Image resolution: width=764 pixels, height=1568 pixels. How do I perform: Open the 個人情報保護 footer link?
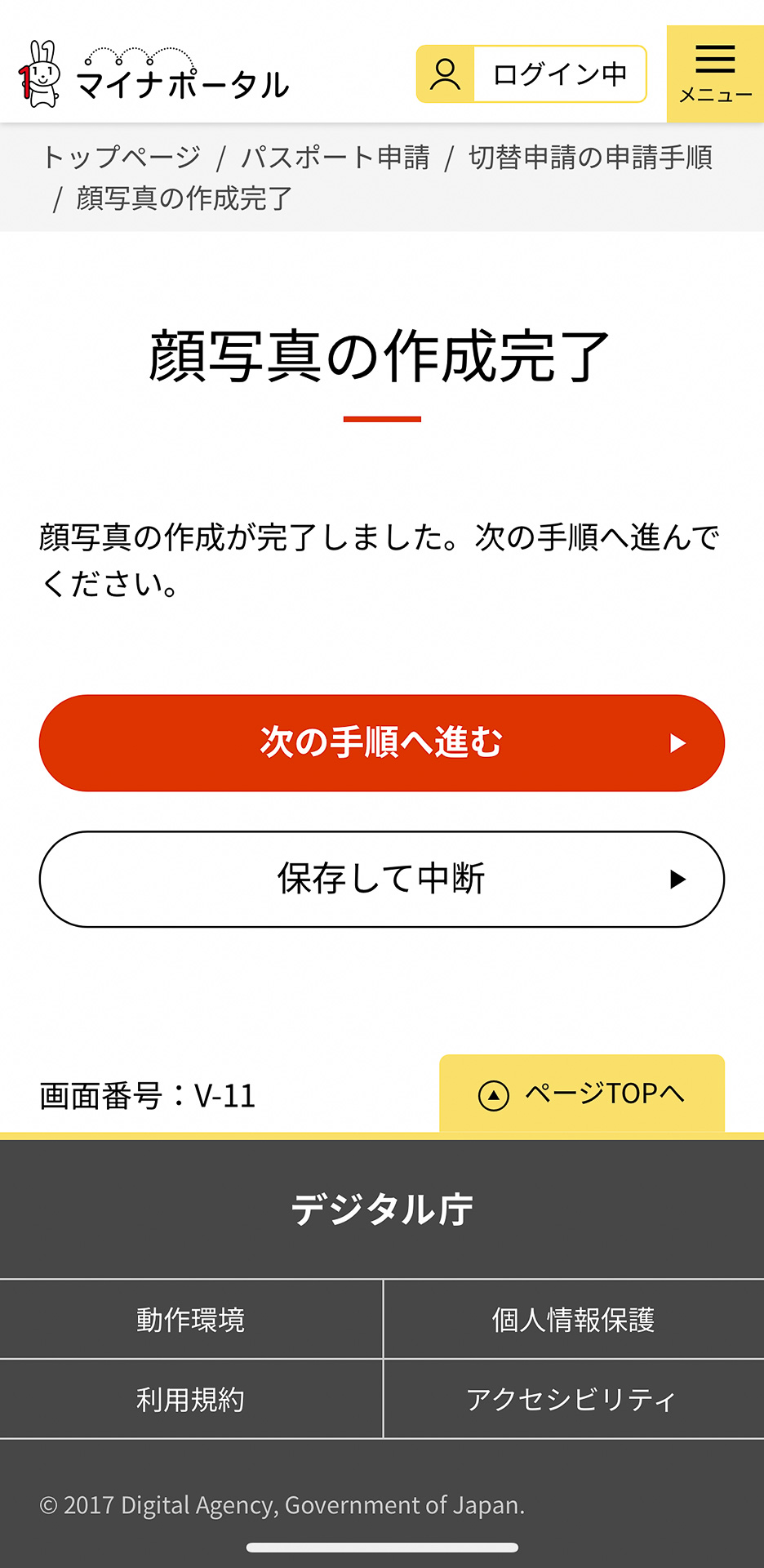(574, 1318)
